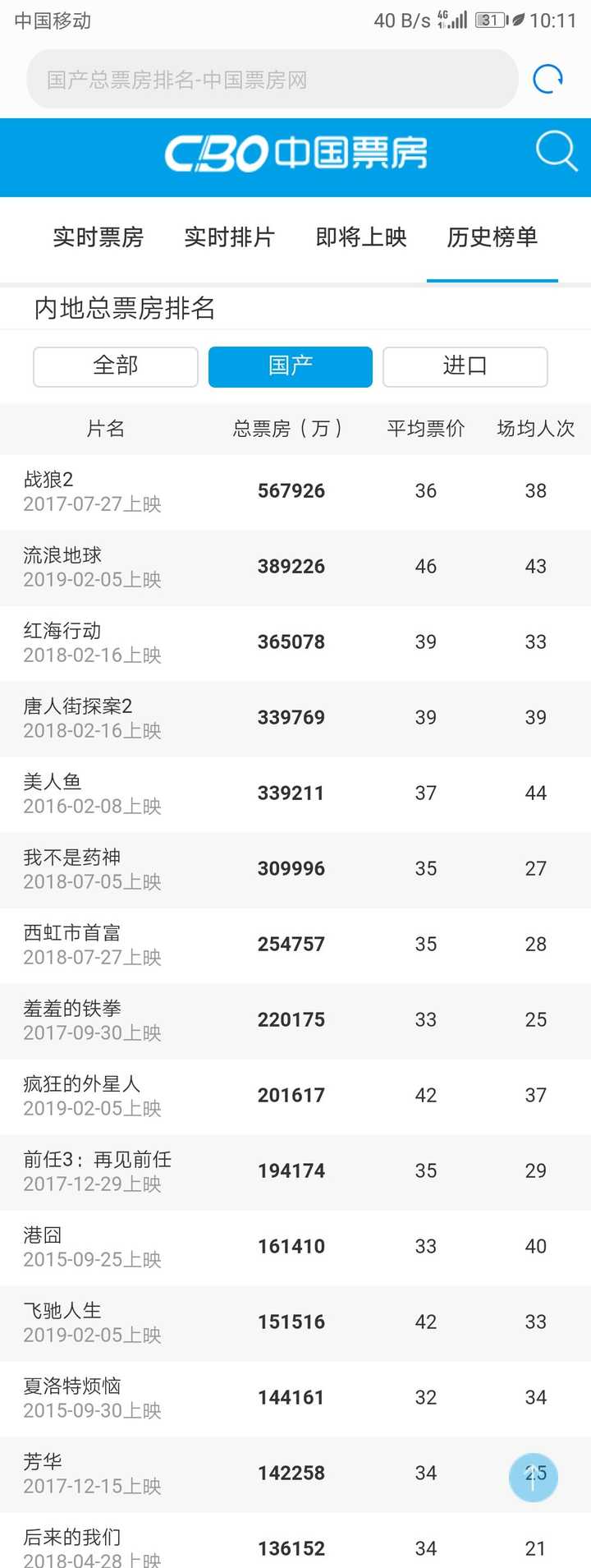
Task: Select the 历史榜单 tab
Action: 492,237
